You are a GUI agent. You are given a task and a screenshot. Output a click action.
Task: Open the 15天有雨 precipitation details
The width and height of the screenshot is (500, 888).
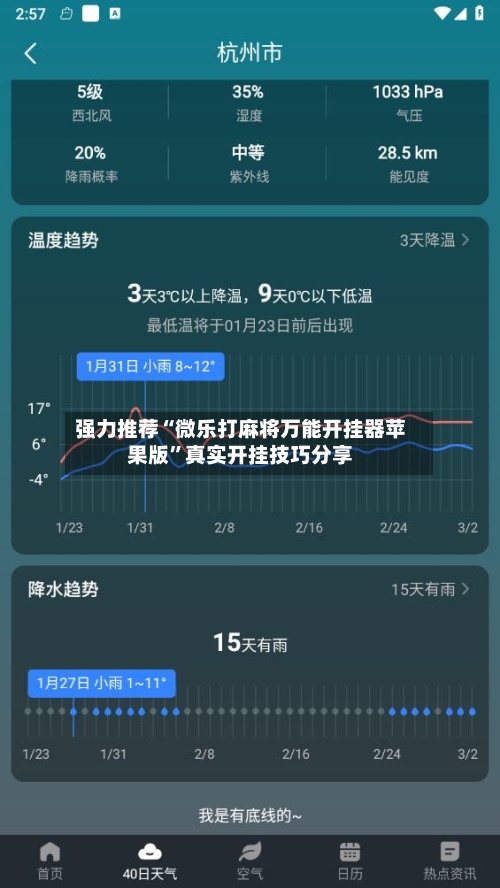tap(430, 590)
